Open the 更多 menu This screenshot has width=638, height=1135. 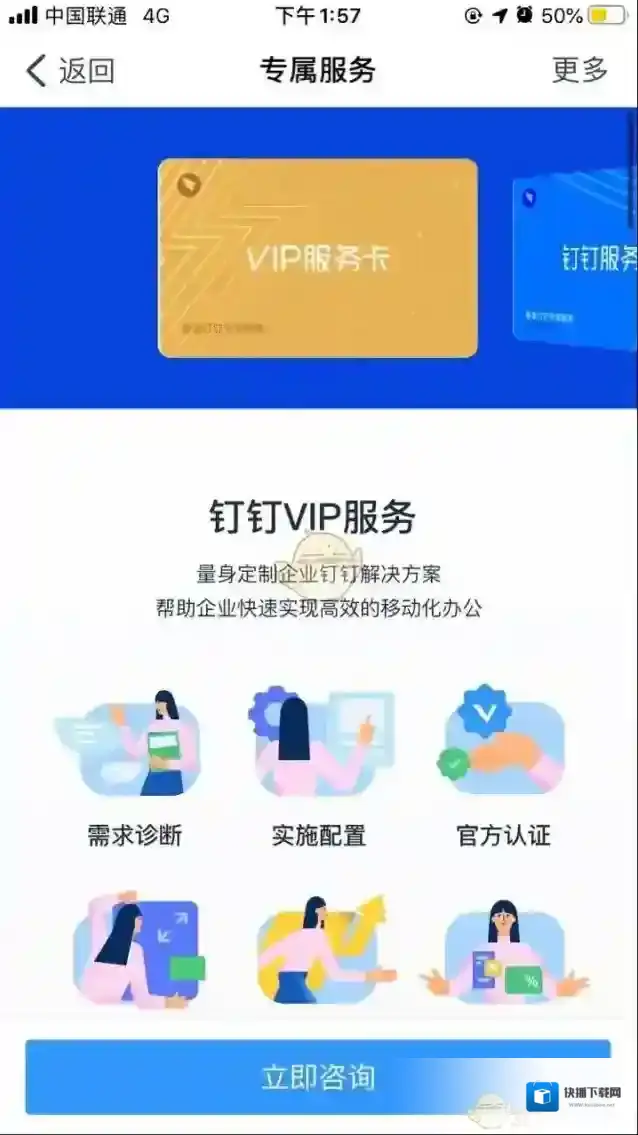[x=580, y=70]
